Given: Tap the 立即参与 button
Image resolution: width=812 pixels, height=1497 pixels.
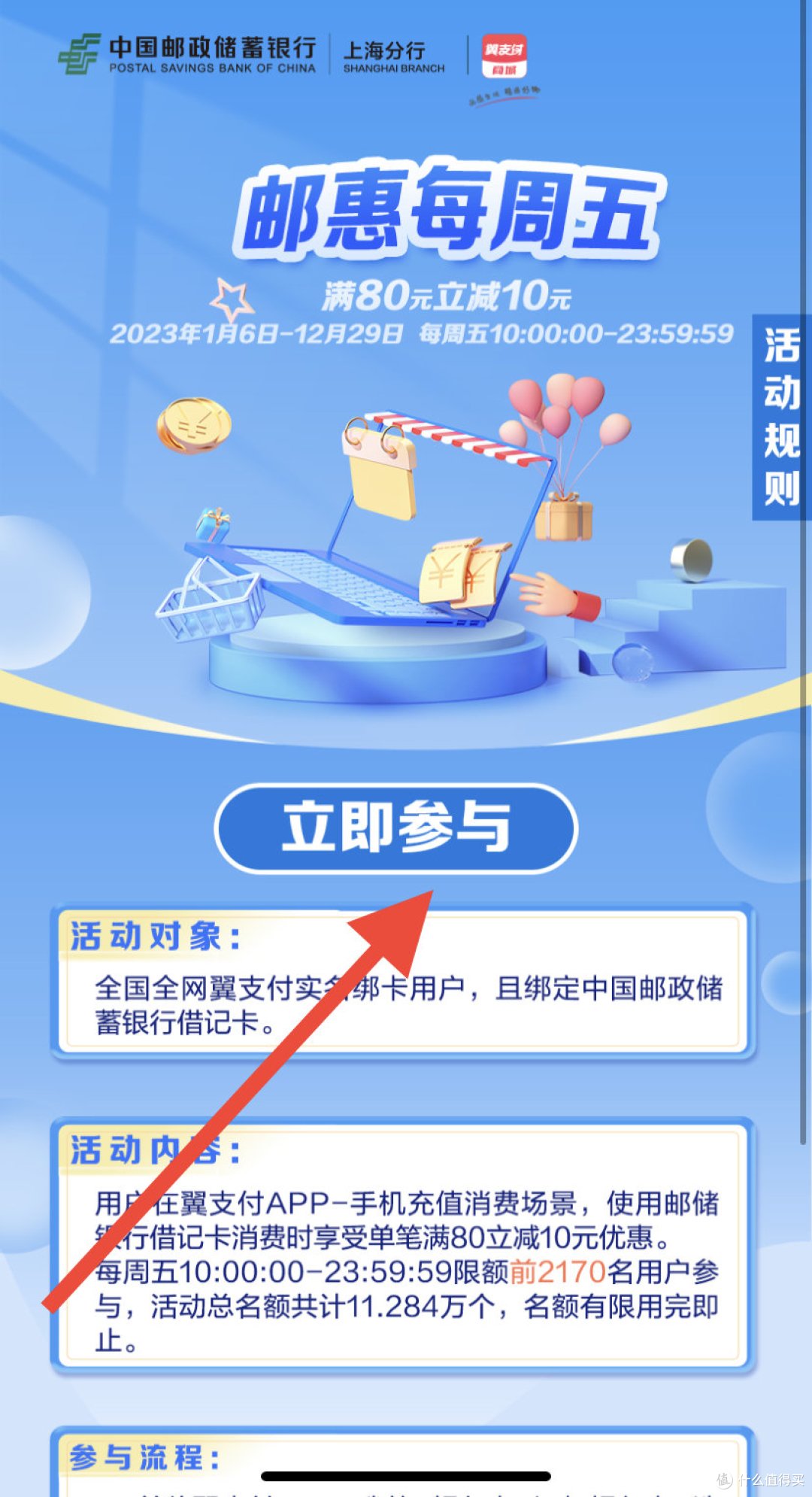Looking at the screenshot, I should point(396,828).
